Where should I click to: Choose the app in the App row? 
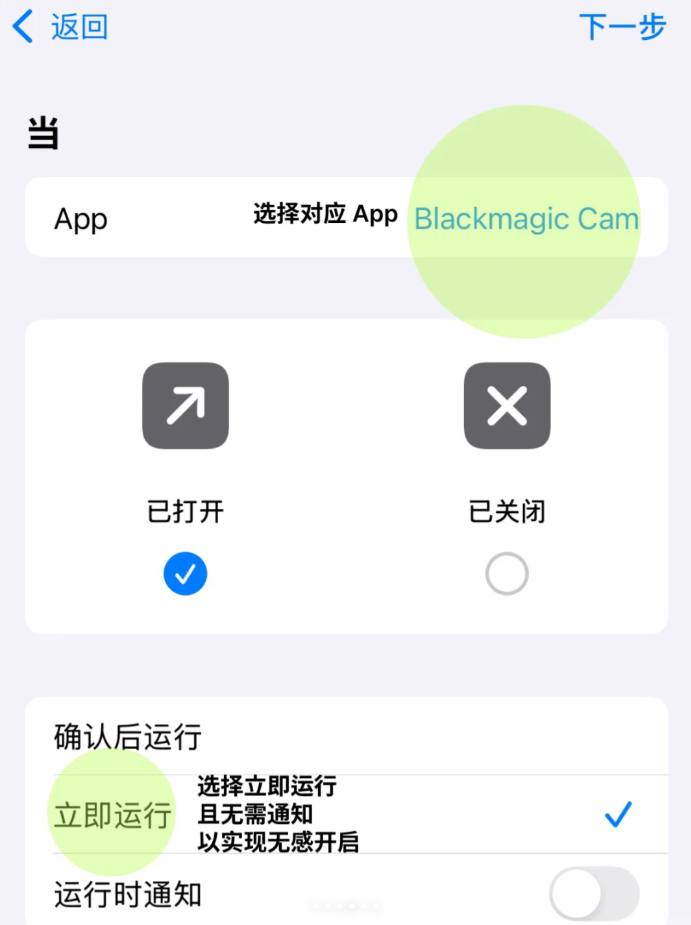[x=526, y=219]
